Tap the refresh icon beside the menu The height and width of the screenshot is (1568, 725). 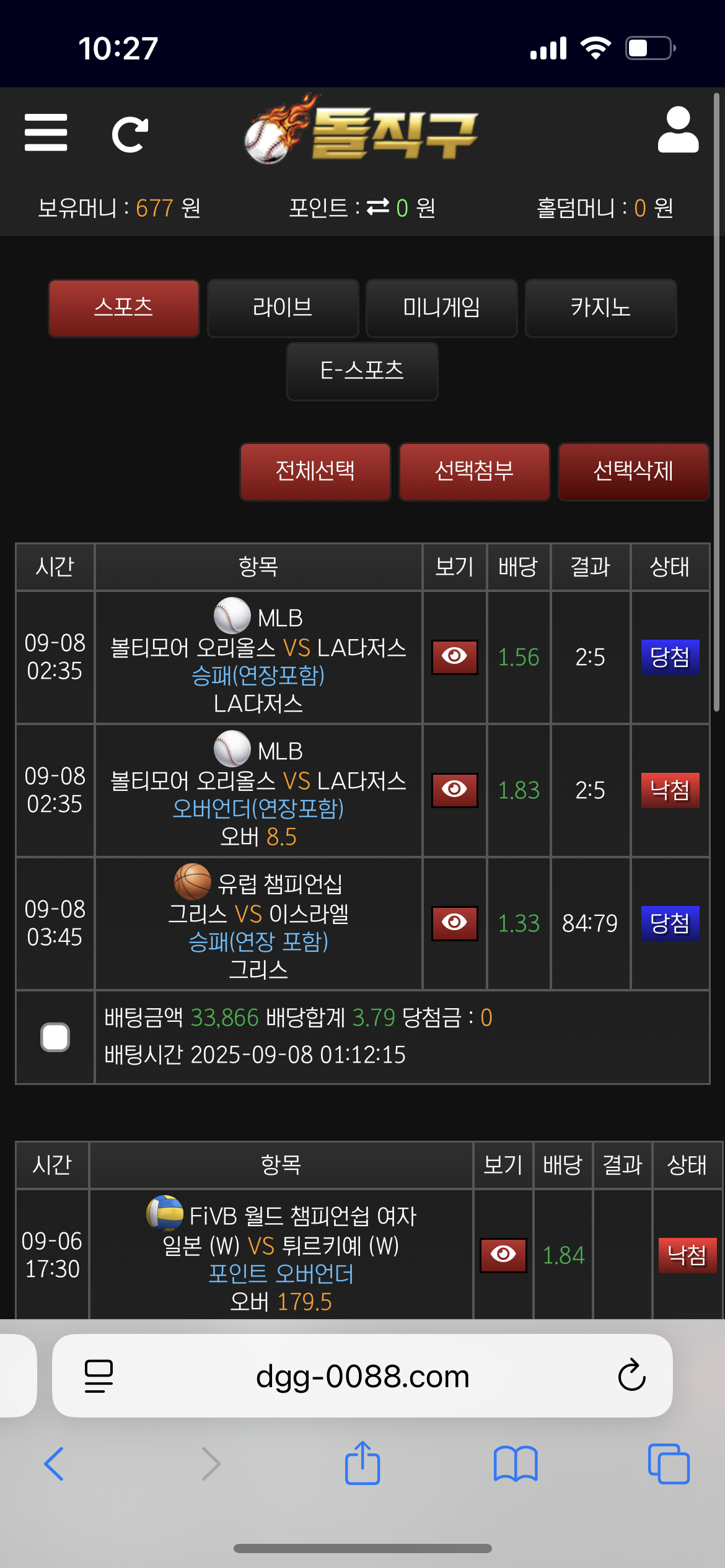pos(130,134)
